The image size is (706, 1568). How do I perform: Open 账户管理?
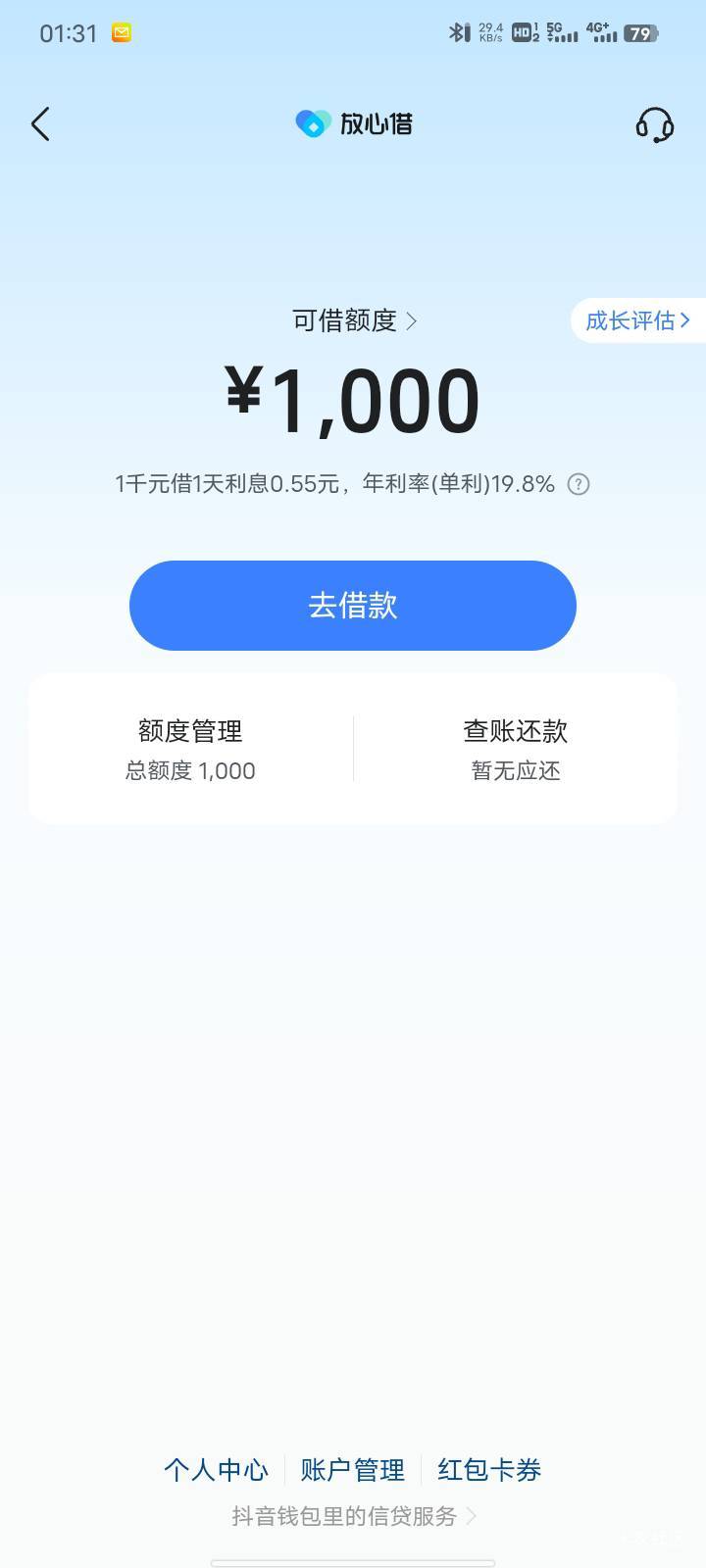353,1470
